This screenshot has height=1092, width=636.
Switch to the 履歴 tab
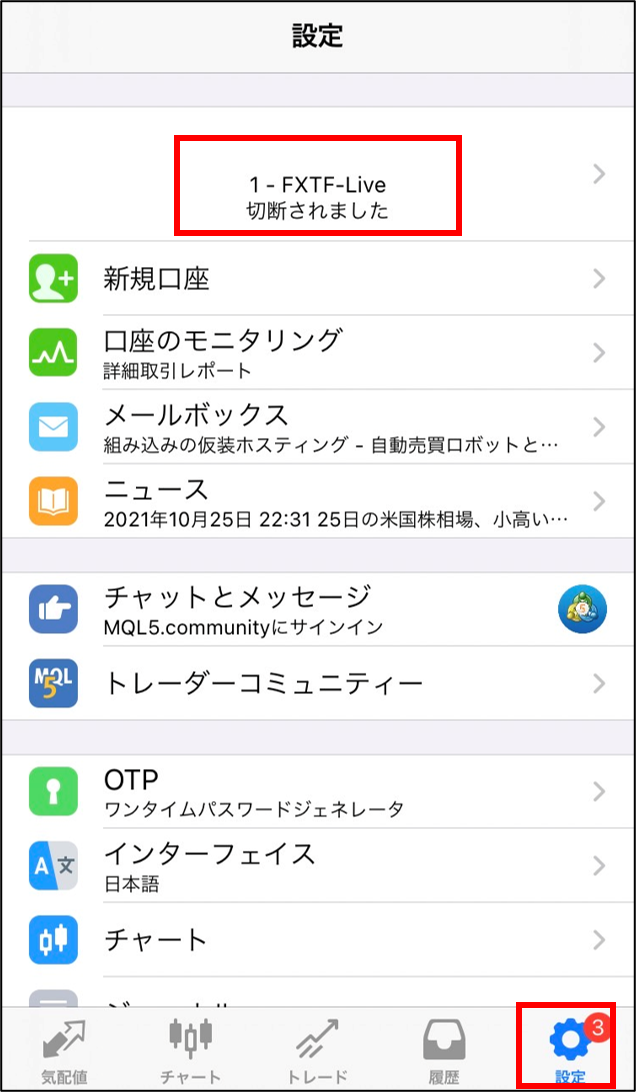coord(444,1050)
